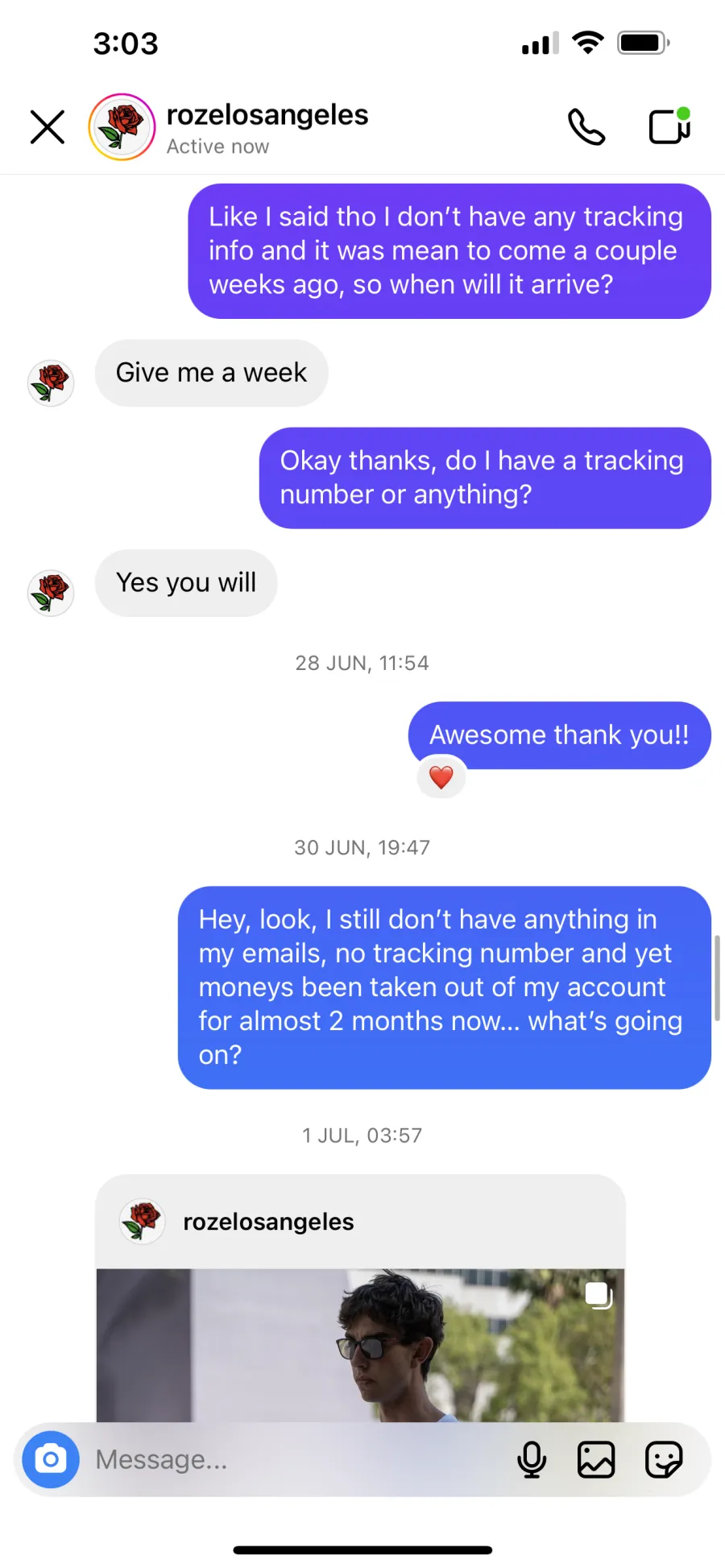Screen dimensions: 725x1568
Task: Open the camera from the message bar
Action: pos(51,1459)
